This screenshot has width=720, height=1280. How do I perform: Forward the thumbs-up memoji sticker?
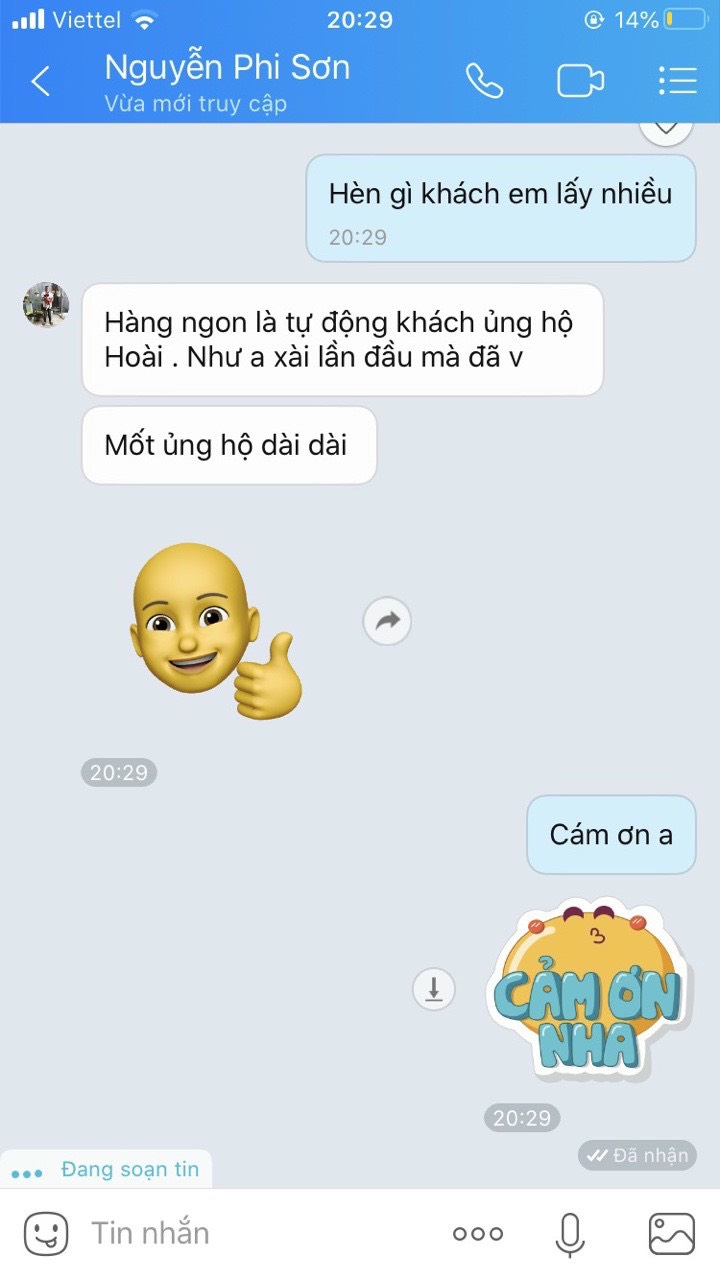click(x=387, y=622)
